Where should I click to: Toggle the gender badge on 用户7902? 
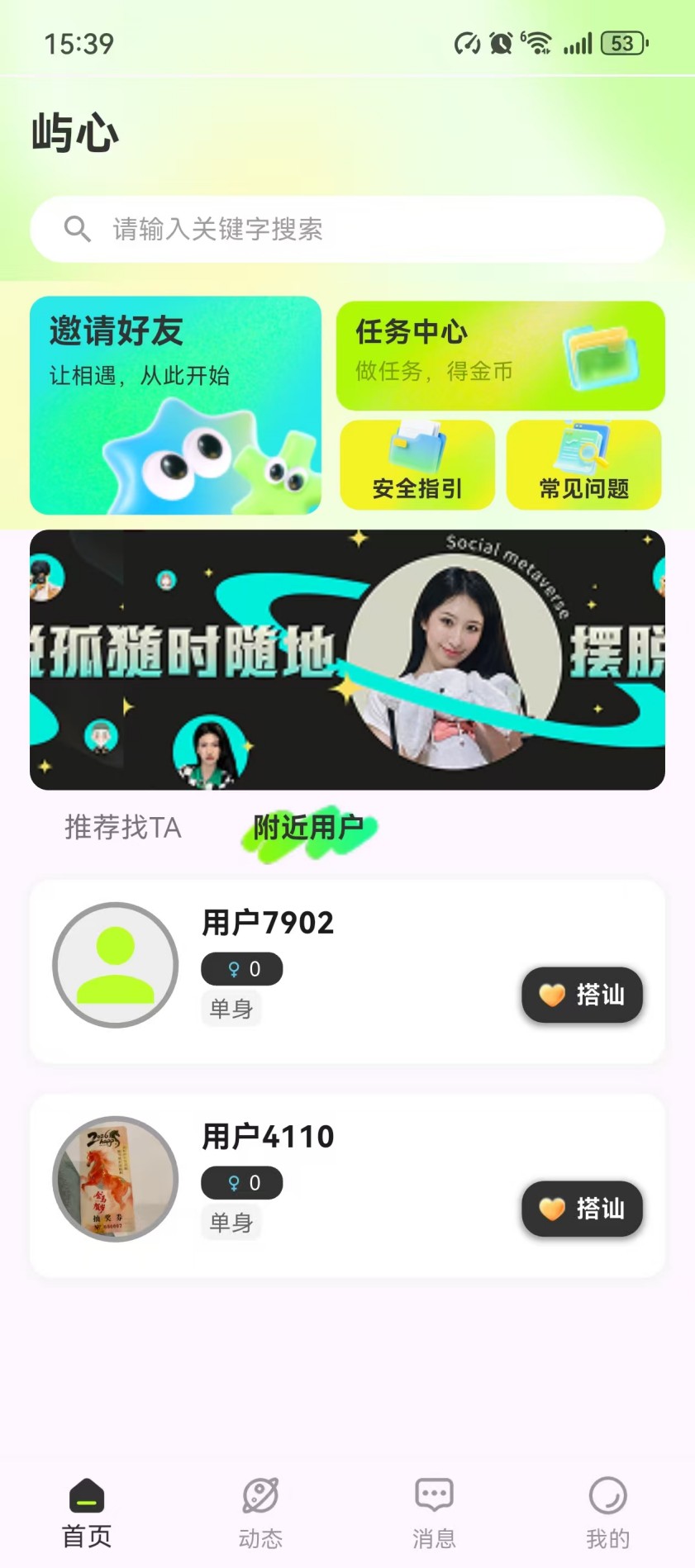coord(241,968)
